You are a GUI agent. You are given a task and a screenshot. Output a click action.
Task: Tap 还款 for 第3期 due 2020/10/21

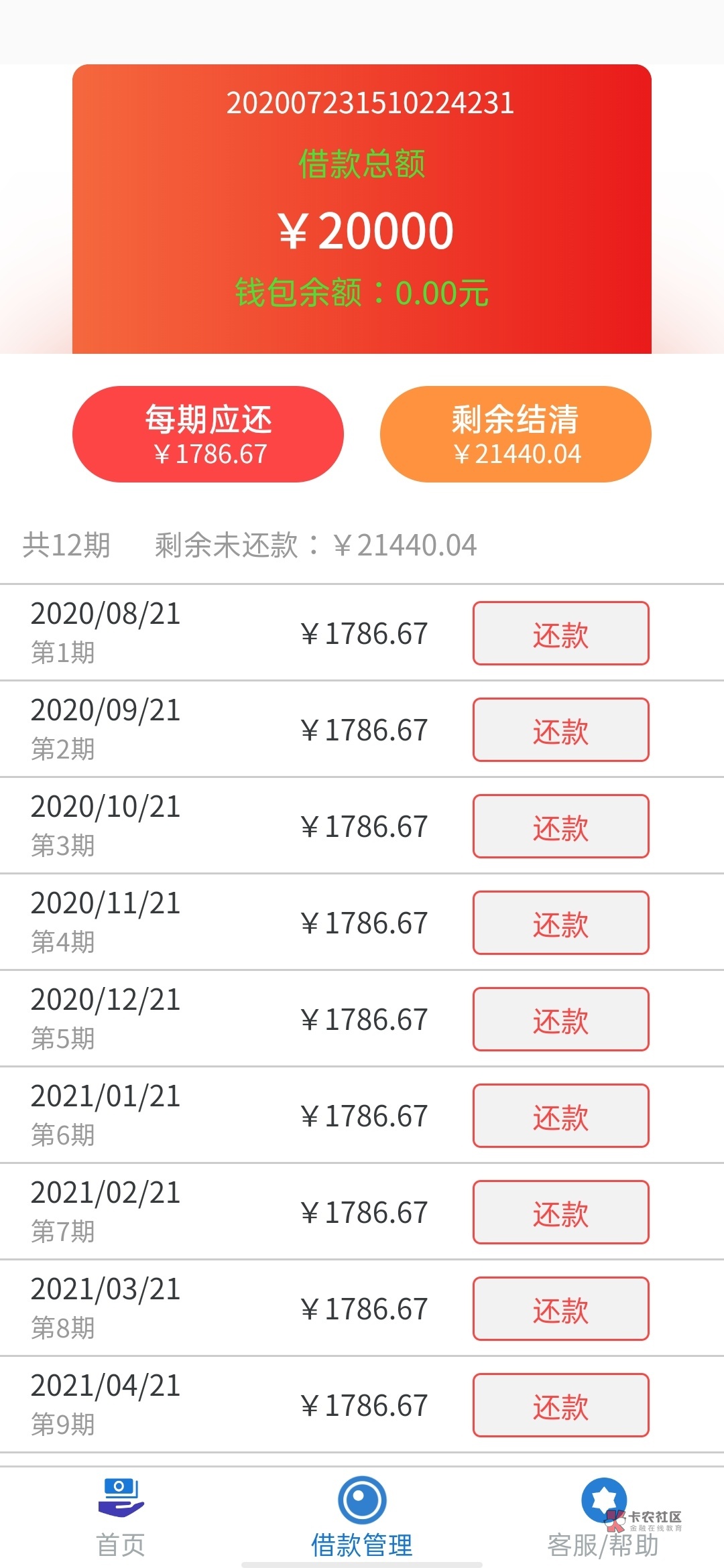point(560,826)
